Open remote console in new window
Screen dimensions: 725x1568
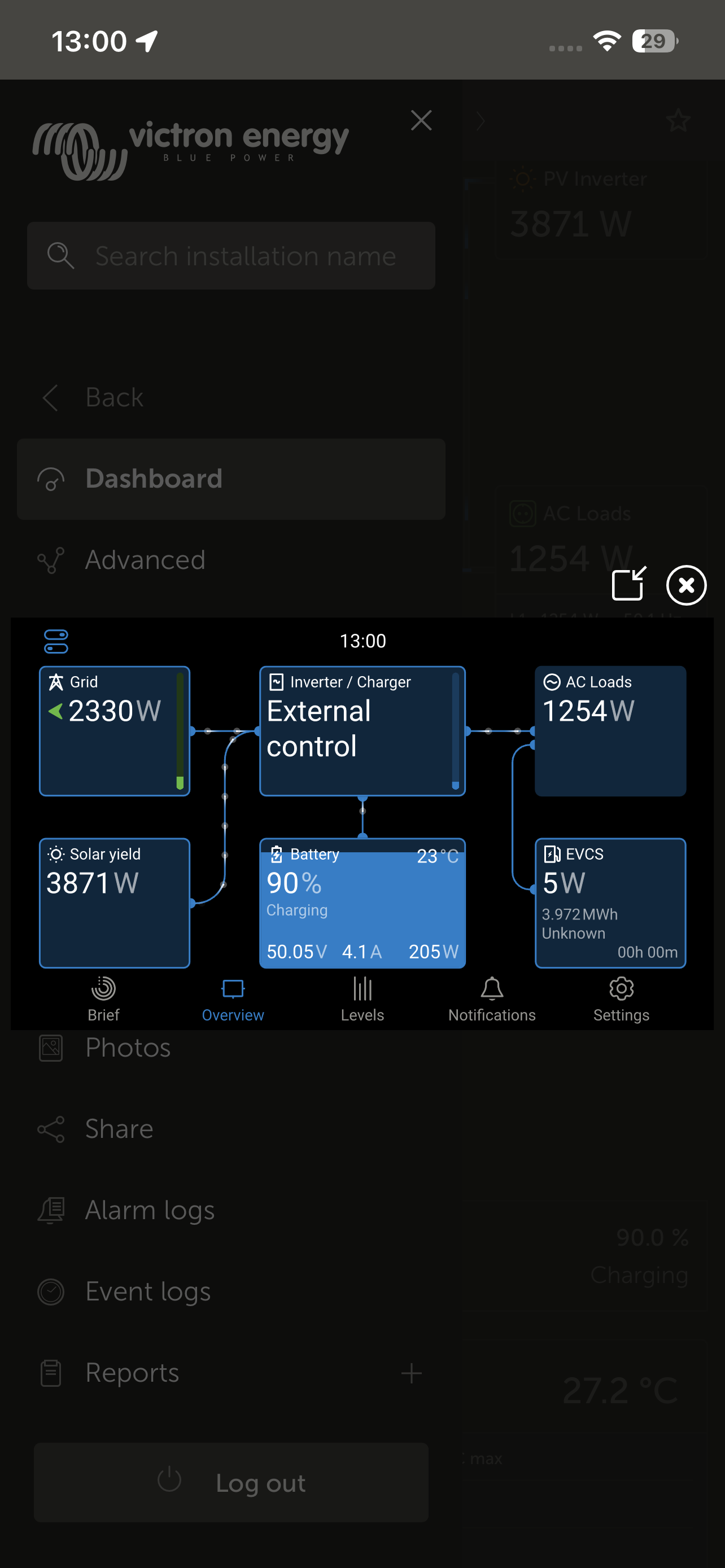(x=628, y=585)
